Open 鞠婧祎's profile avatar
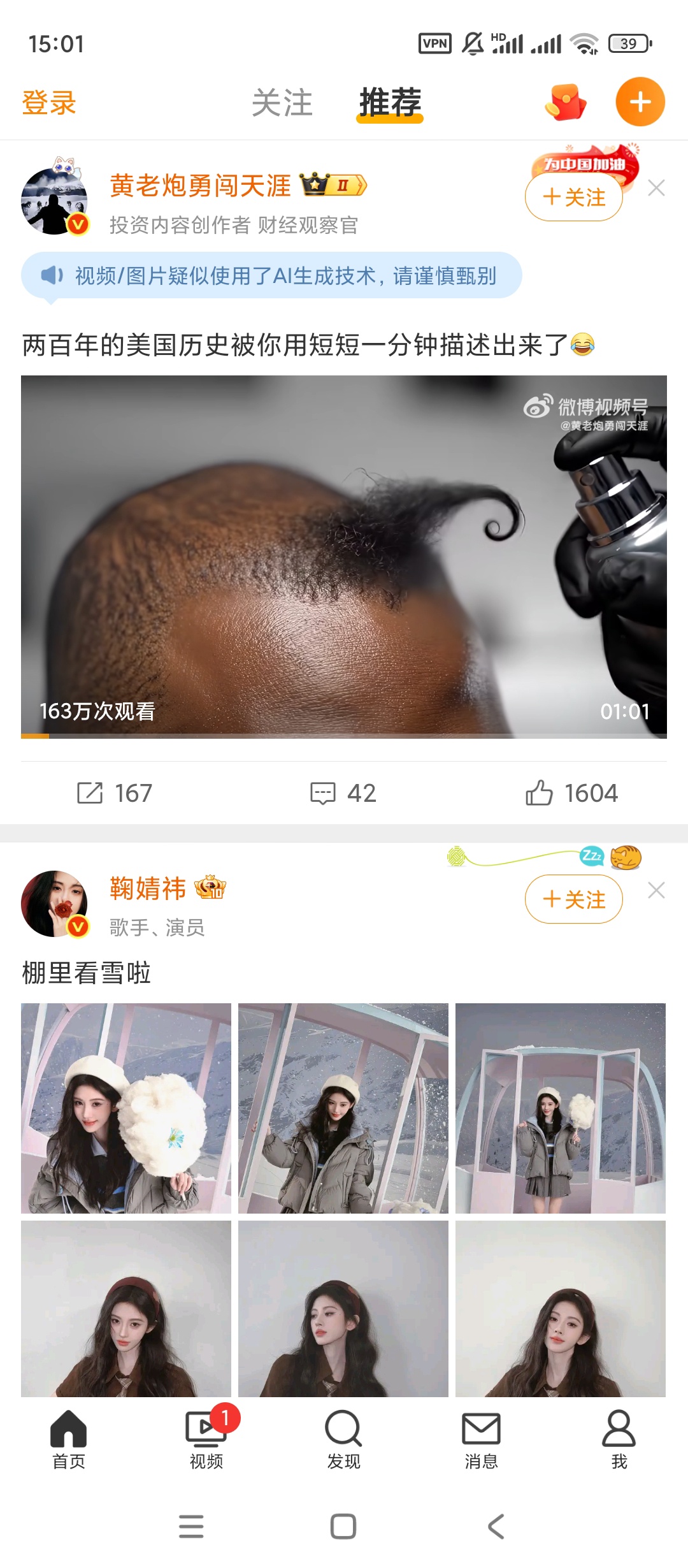 pyautogui.click(x=54, y=904)
